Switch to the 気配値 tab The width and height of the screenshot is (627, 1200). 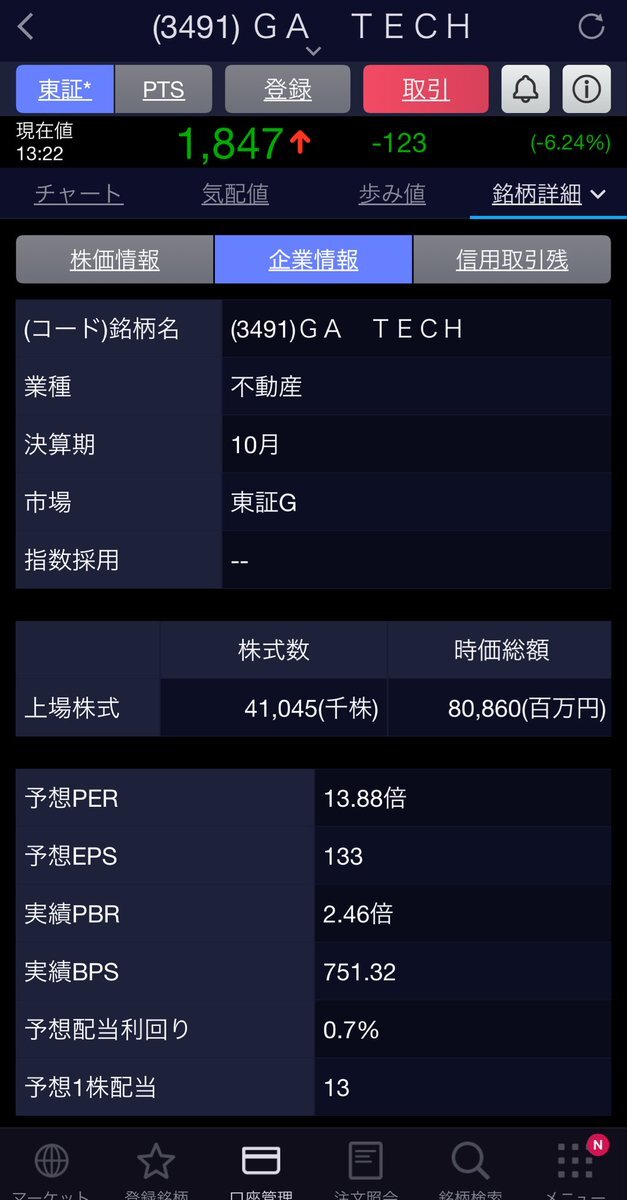(x=235, y=194)
